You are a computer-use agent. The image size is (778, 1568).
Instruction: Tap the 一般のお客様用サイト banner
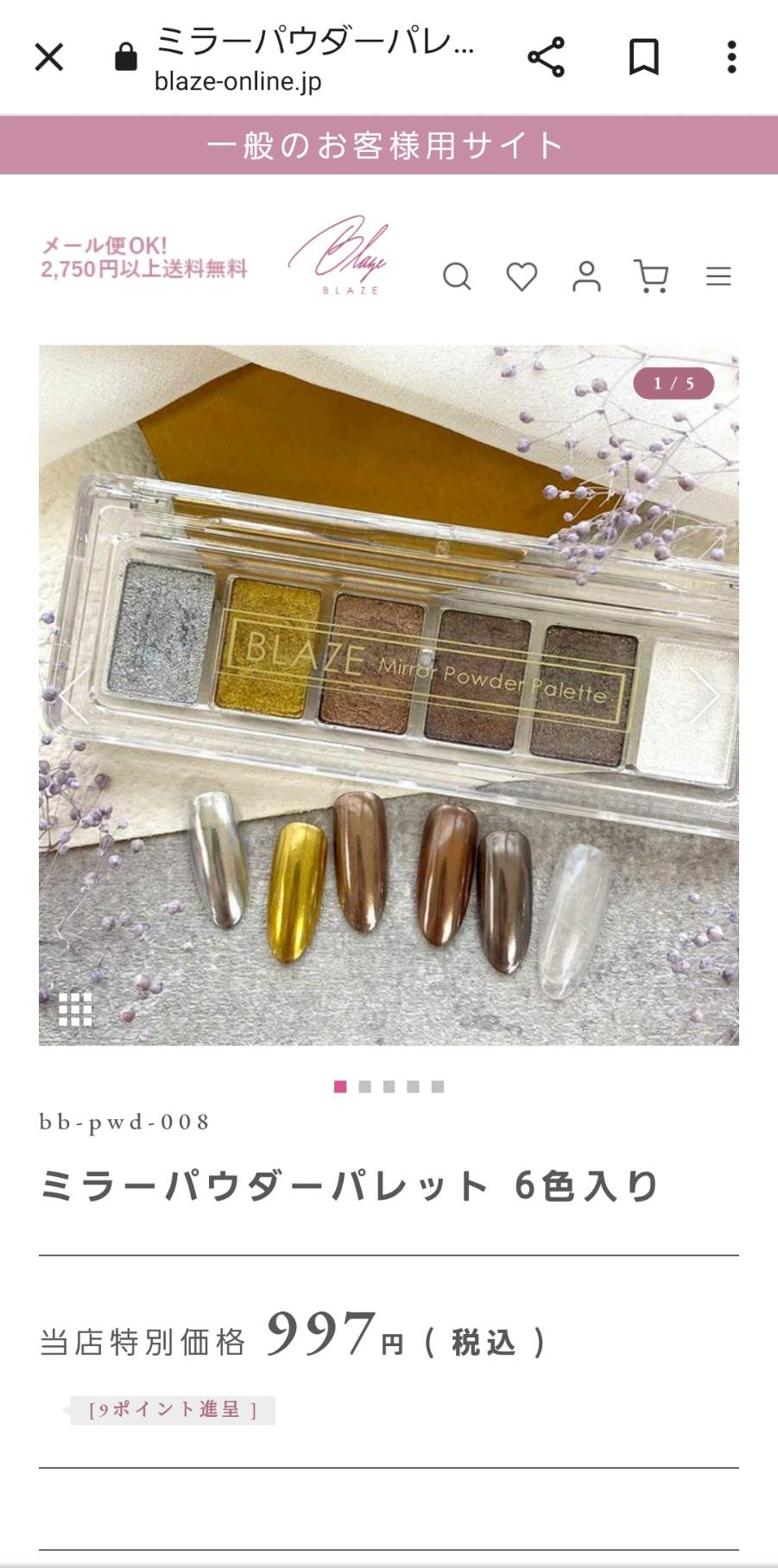pyautogui.click(x=389, y=145)
